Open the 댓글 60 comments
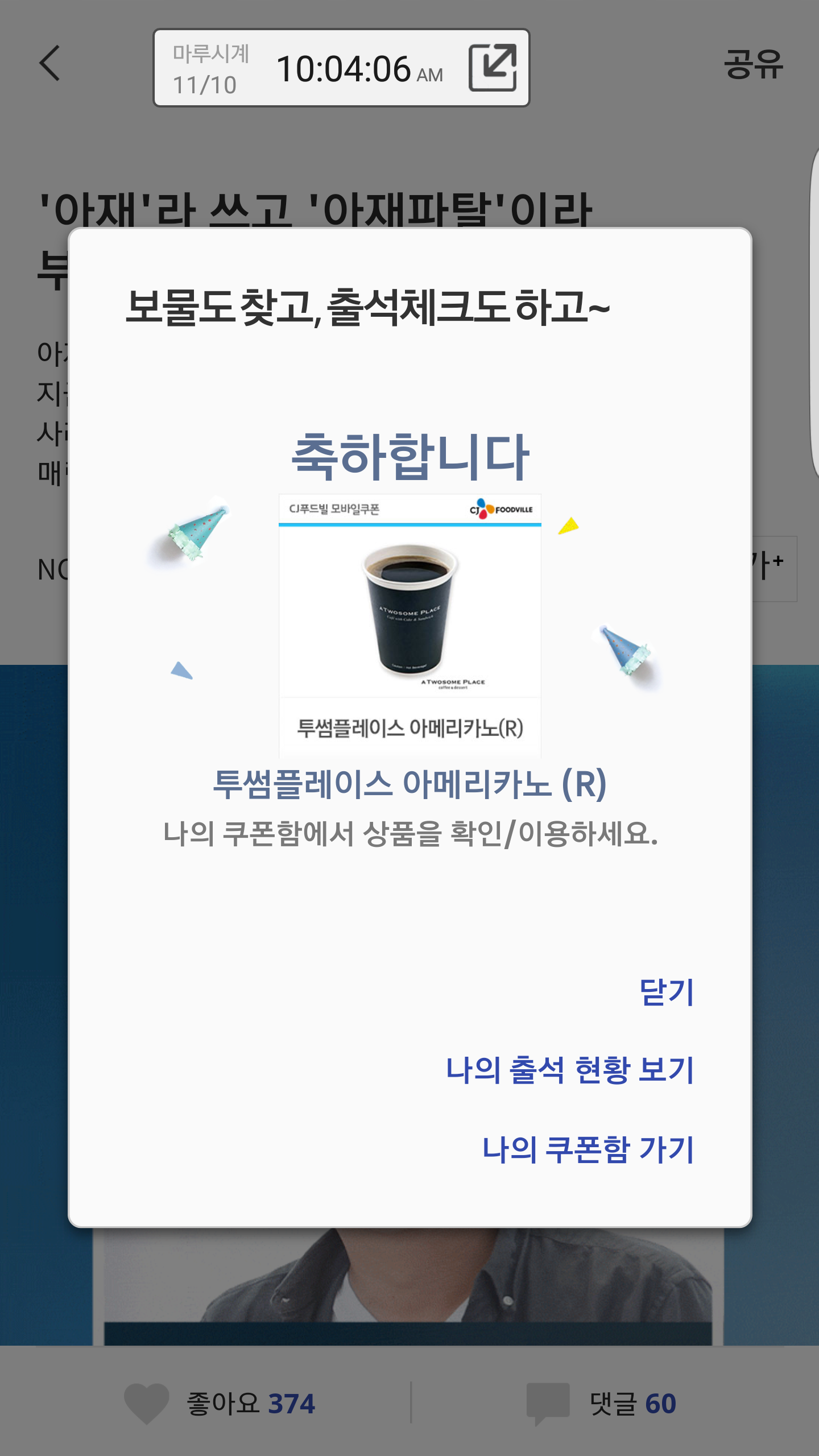This screenshot has height=1456, width=819. (x=603, y=1403)
